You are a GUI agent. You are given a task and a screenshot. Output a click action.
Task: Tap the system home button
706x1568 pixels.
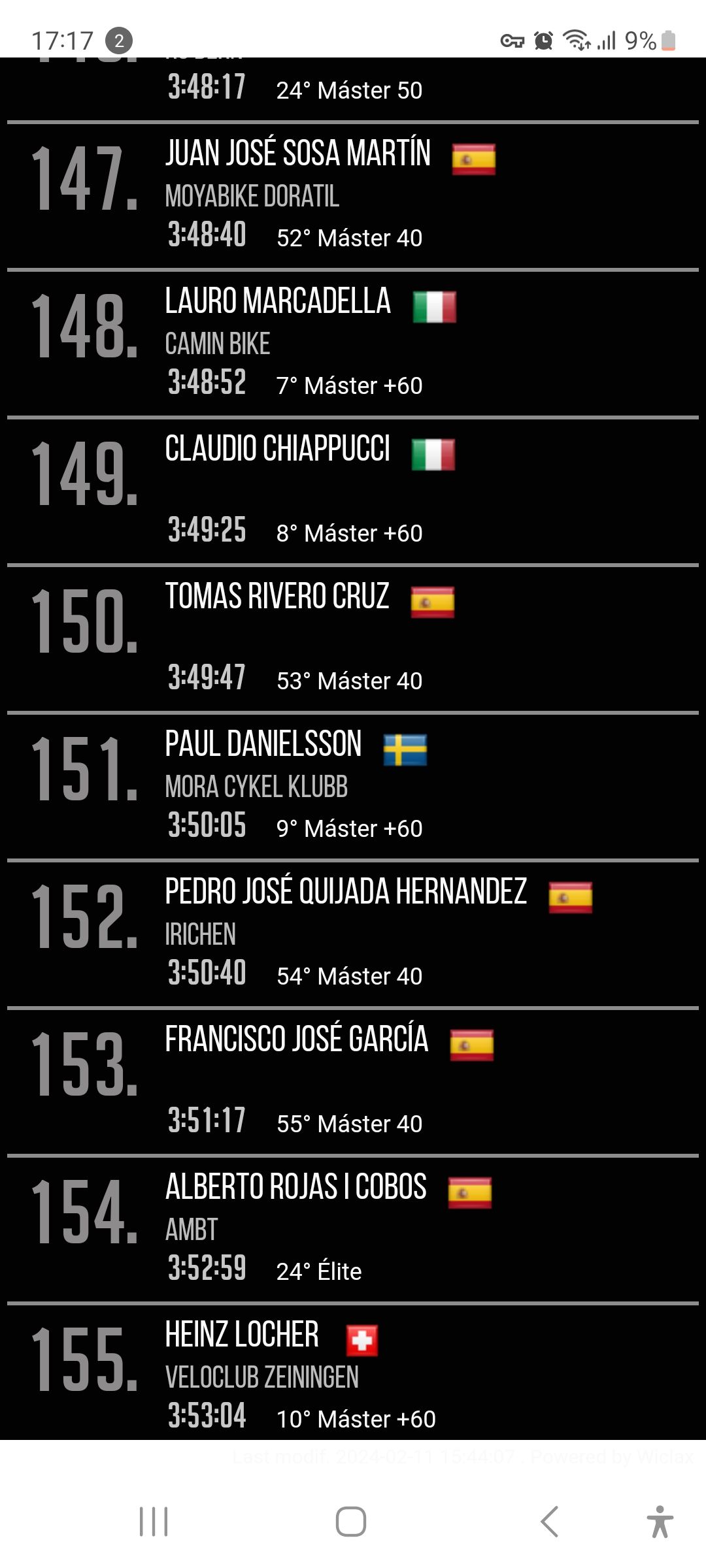tap(351, 1522)
